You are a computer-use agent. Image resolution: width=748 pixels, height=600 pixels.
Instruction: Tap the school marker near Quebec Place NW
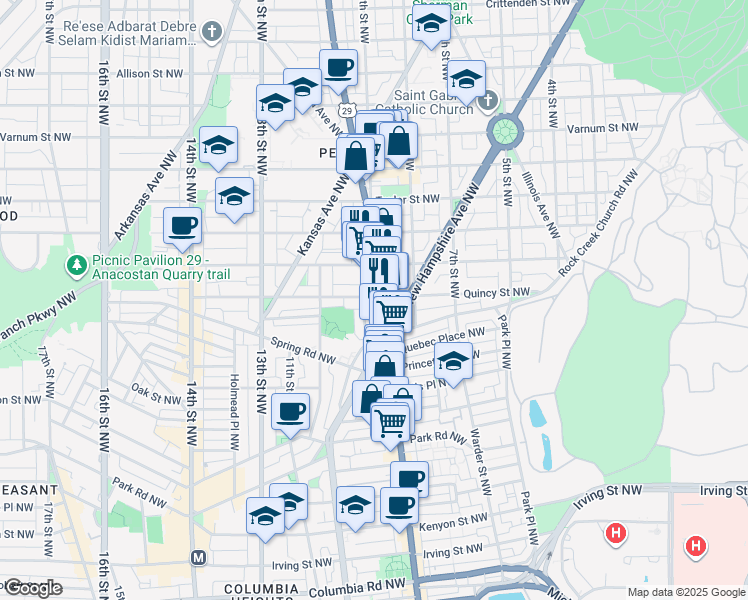pyautogui.click(x=453, y=362)
